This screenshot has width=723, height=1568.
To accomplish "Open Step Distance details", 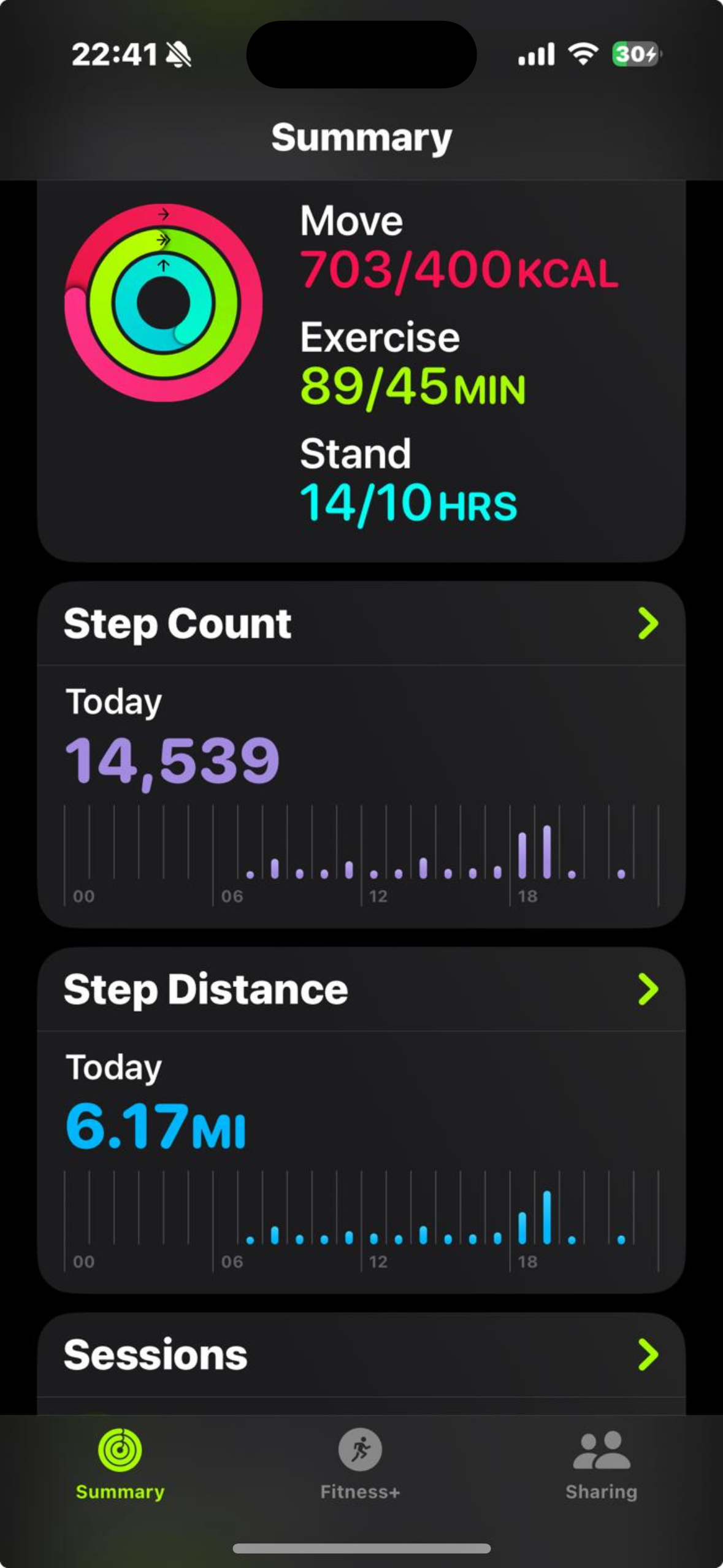I will (361, 989).
